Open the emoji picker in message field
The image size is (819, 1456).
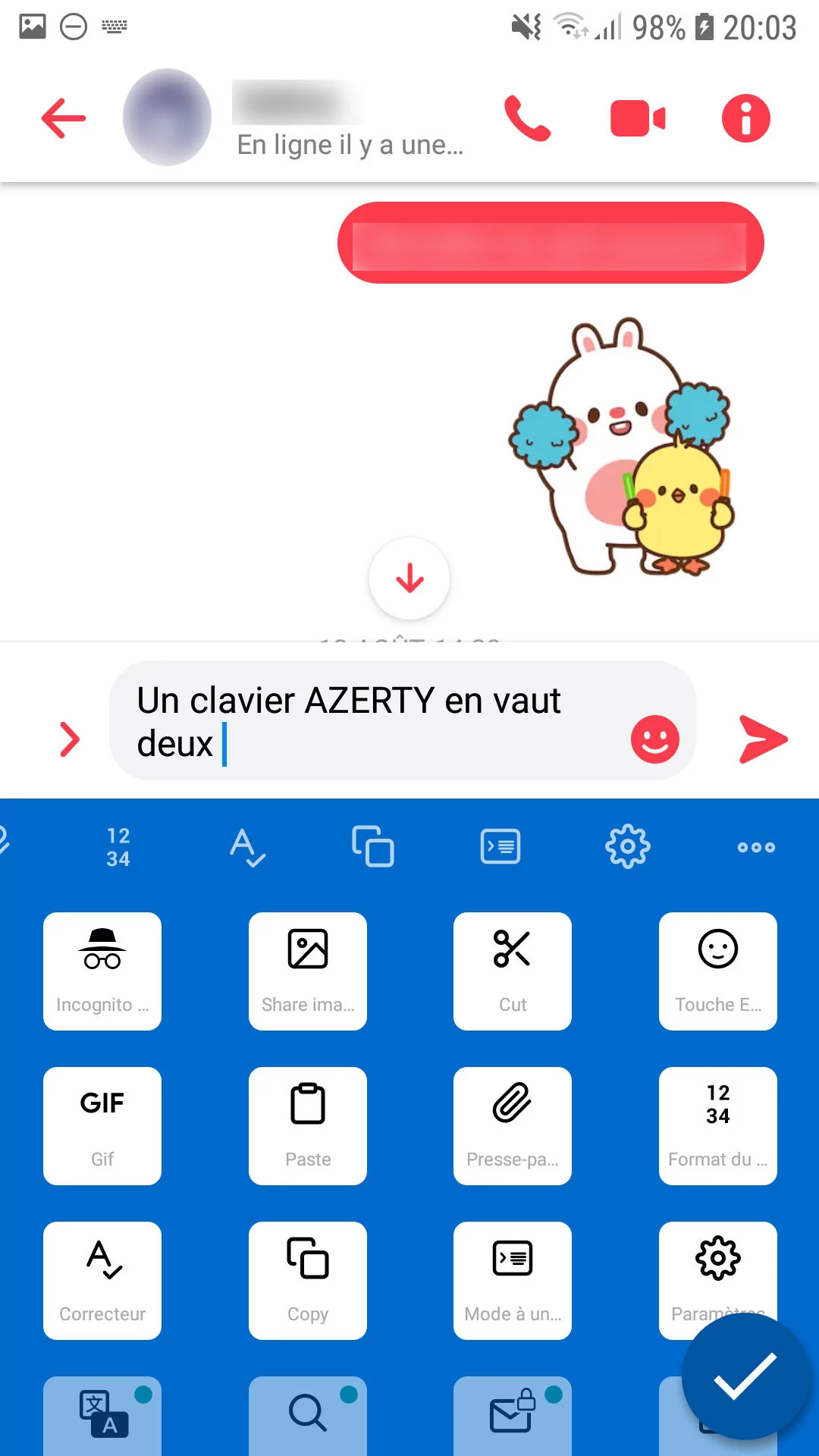tap(654, 739)
